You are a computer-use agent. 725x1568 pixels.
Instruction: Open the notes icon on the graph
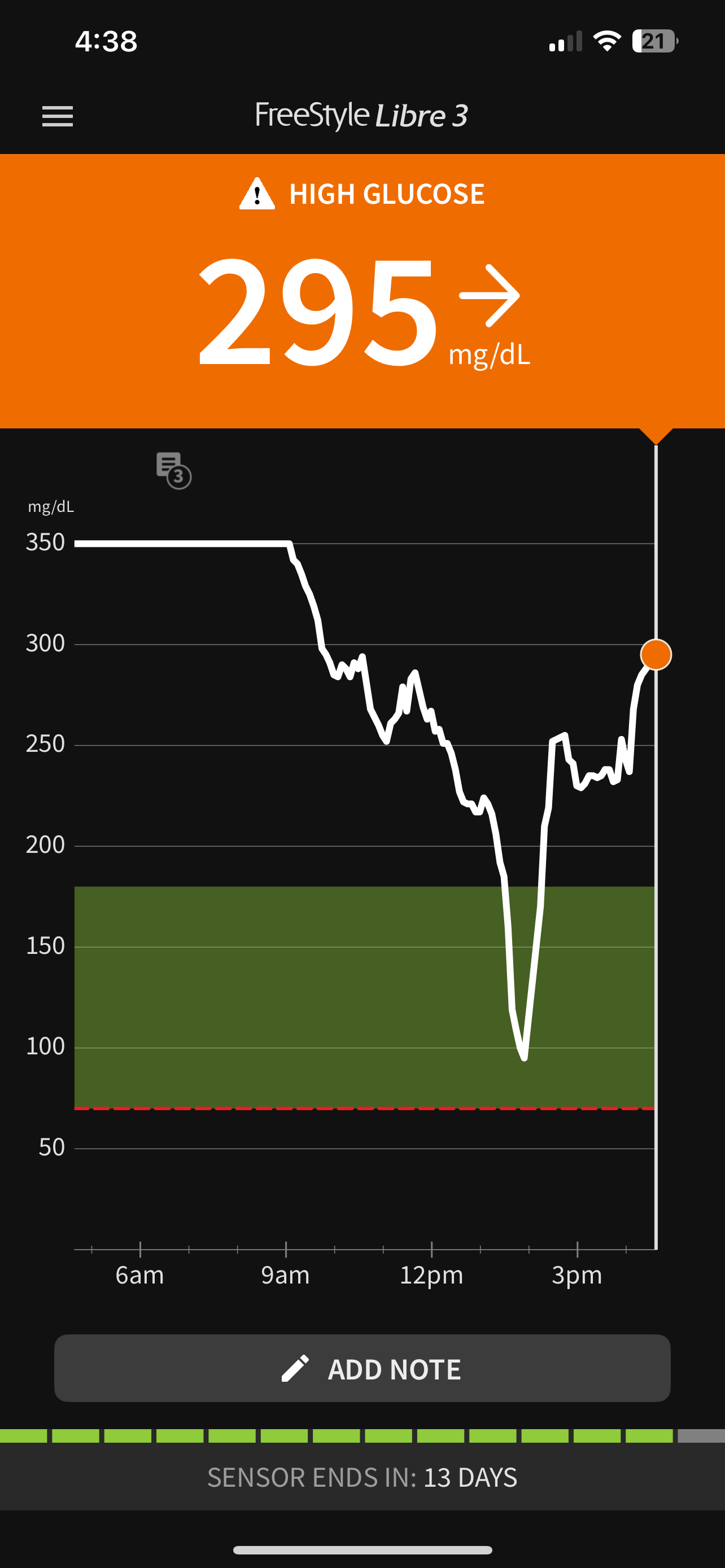173,470
